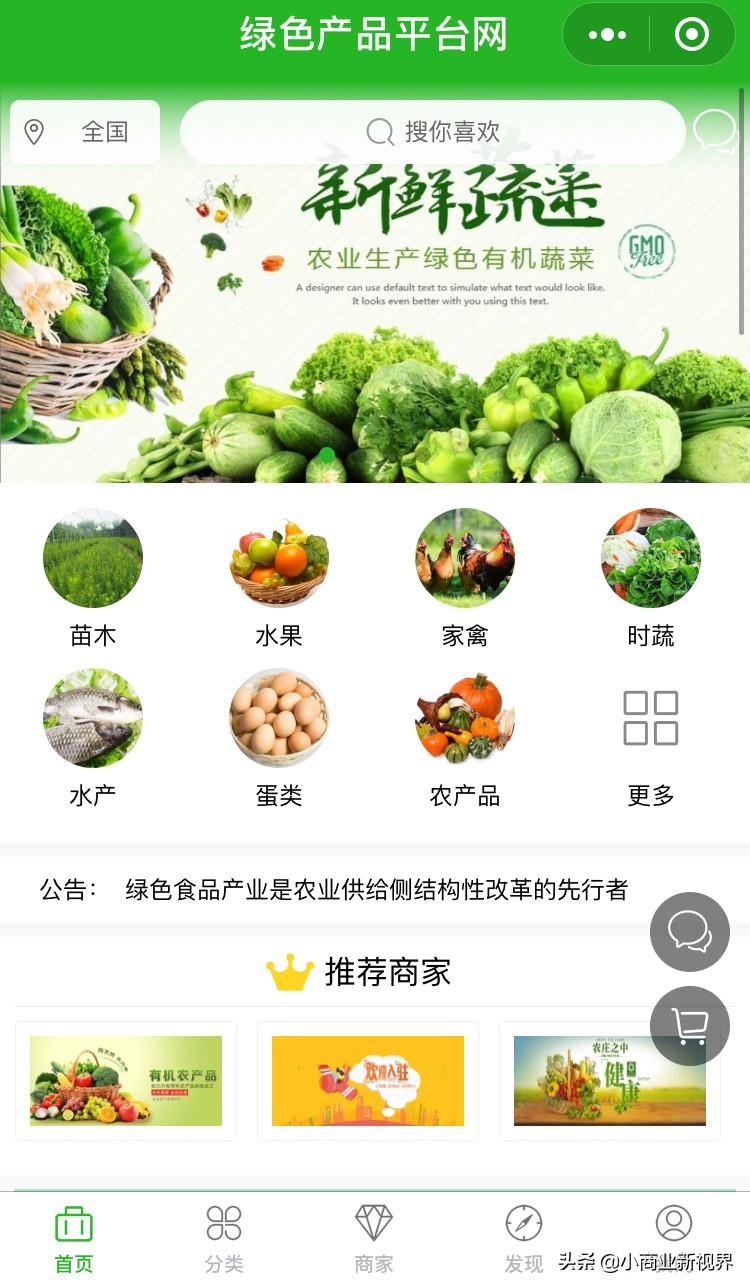The width and height of the screenshot is (750, 1288).
Task: Open the floating shopping cart
Action: pos(689,1025)
